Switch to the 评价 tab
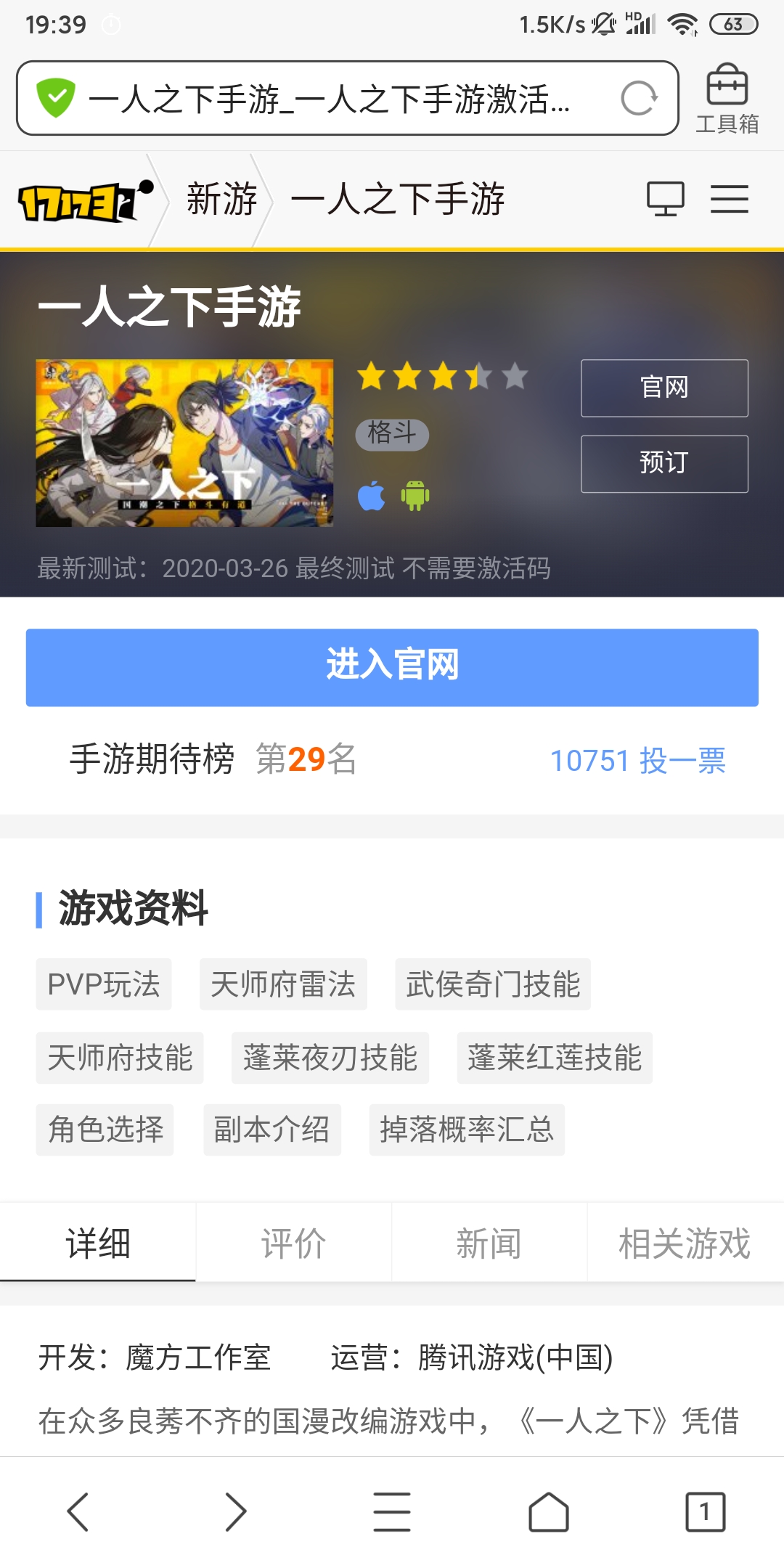Image resolution: width=784 pixels, height=1568 pixels. [x=293, y=1241]
